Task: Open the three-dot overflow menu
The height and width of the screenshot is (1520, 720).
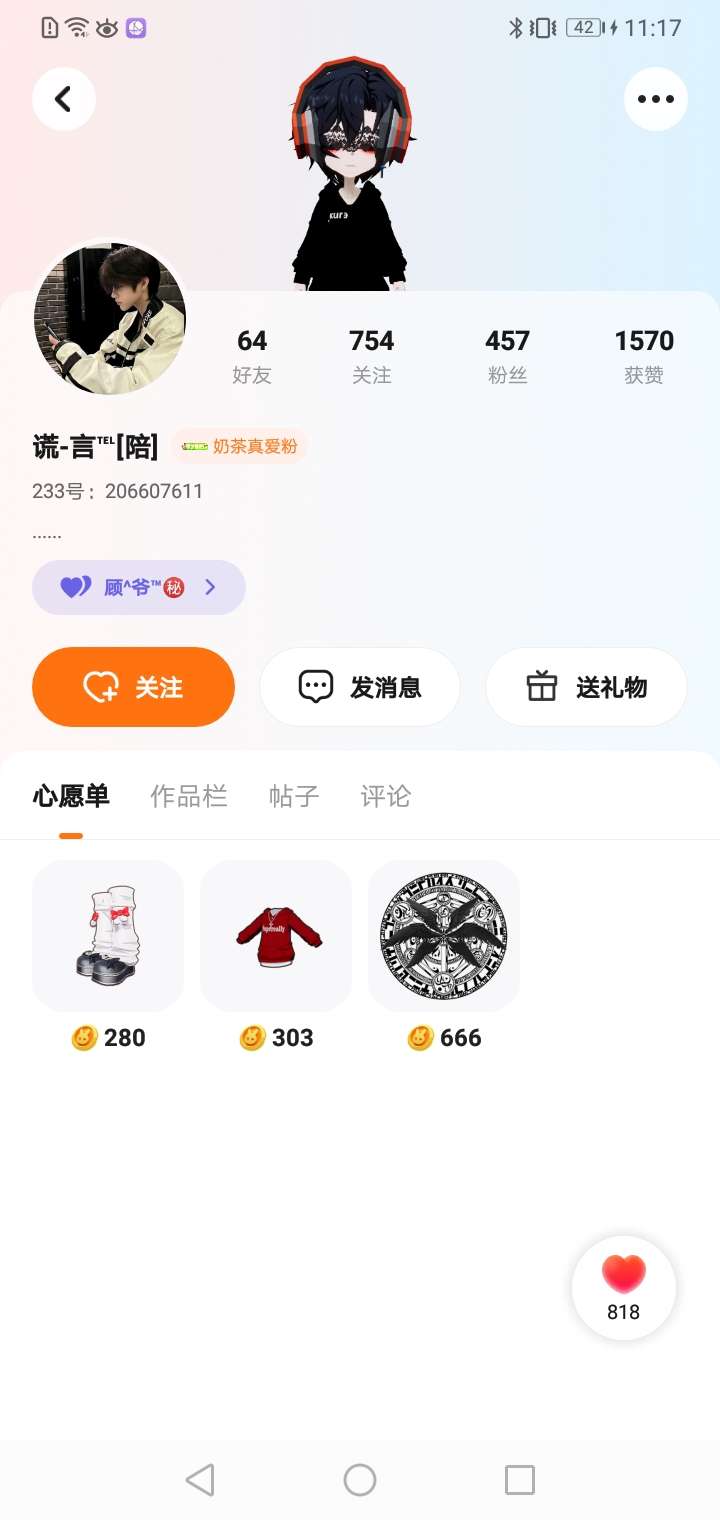Action: 655,99
